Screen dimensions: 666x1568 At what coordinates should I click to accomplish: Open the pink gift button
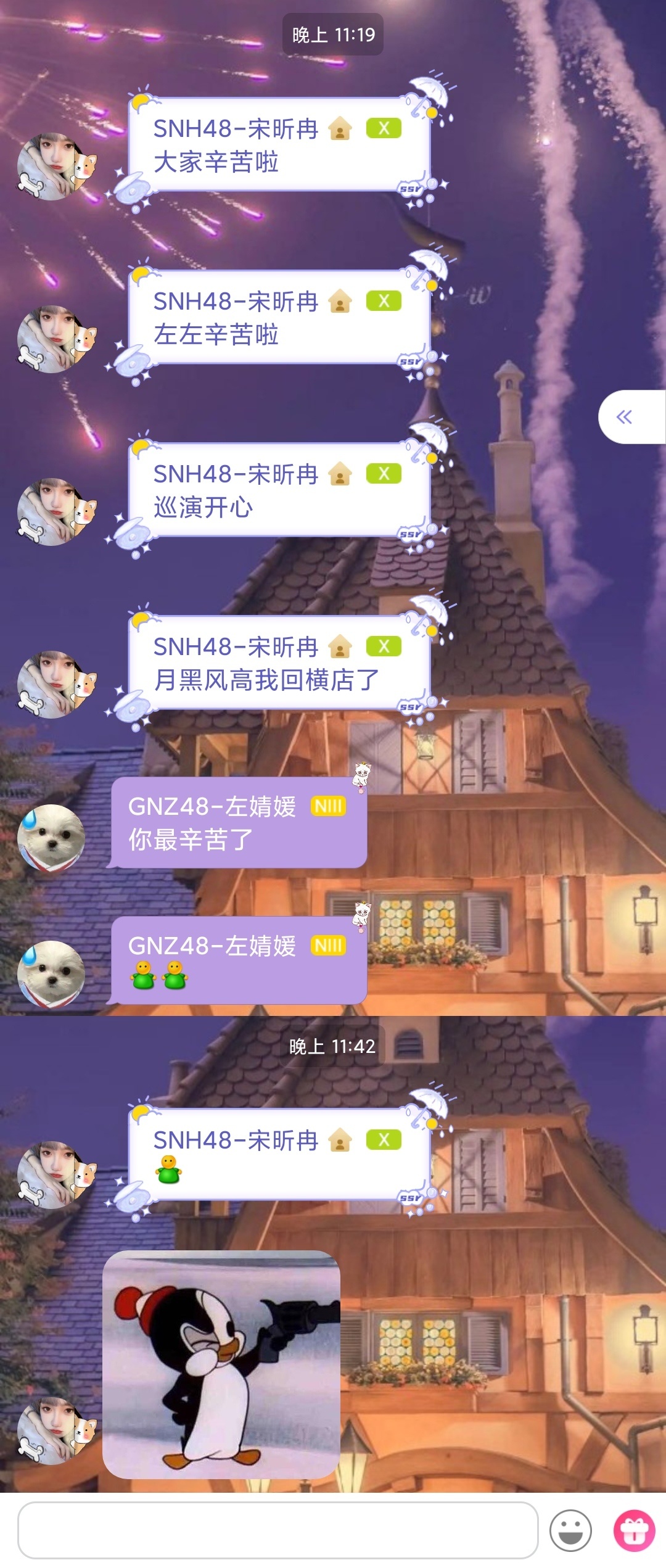634,1530
